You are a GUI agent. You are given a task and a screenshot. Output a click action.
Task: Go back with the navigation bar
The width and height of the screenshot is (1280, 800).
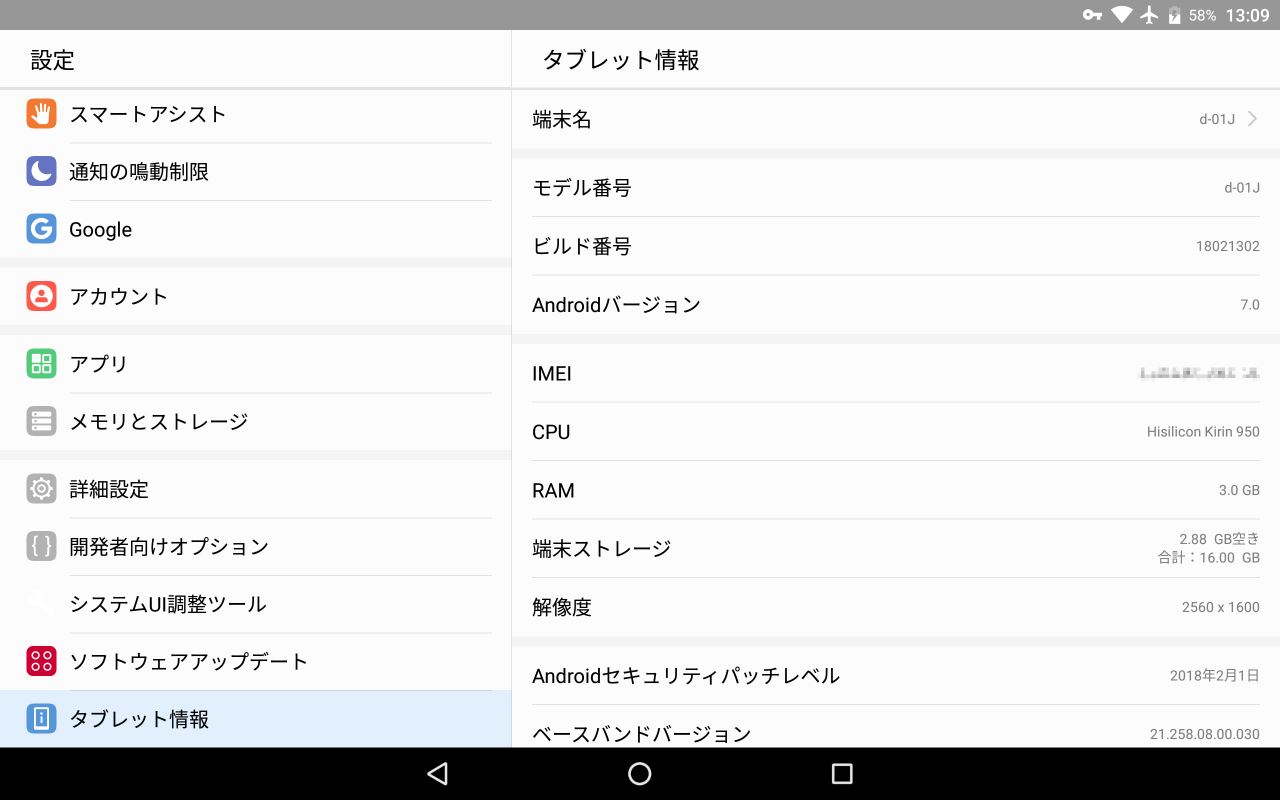[x=437, y=773]
